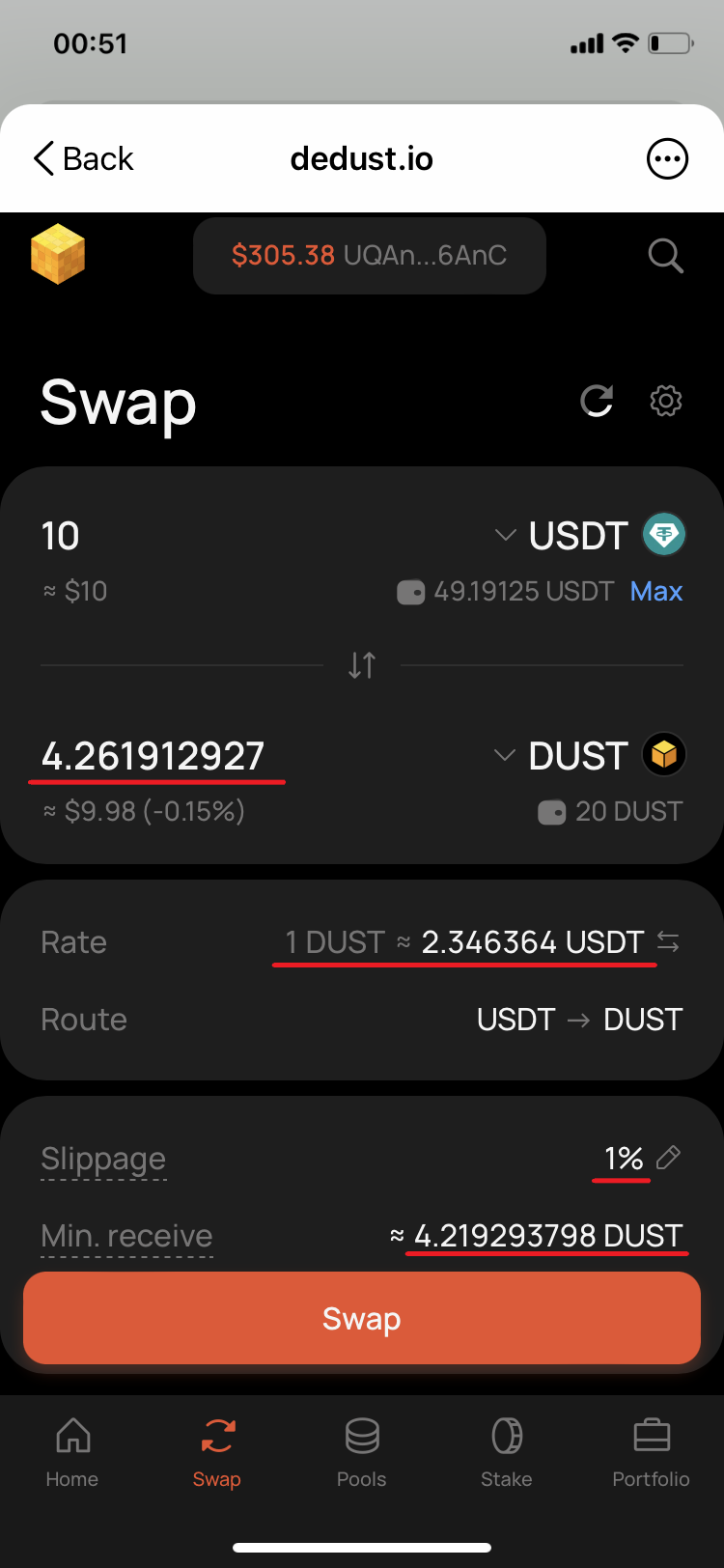Image resolution: width=724 pixels, height=1568 pixels.
Task: Invert the displayed rate direction
Action: (x=668, y=941)
